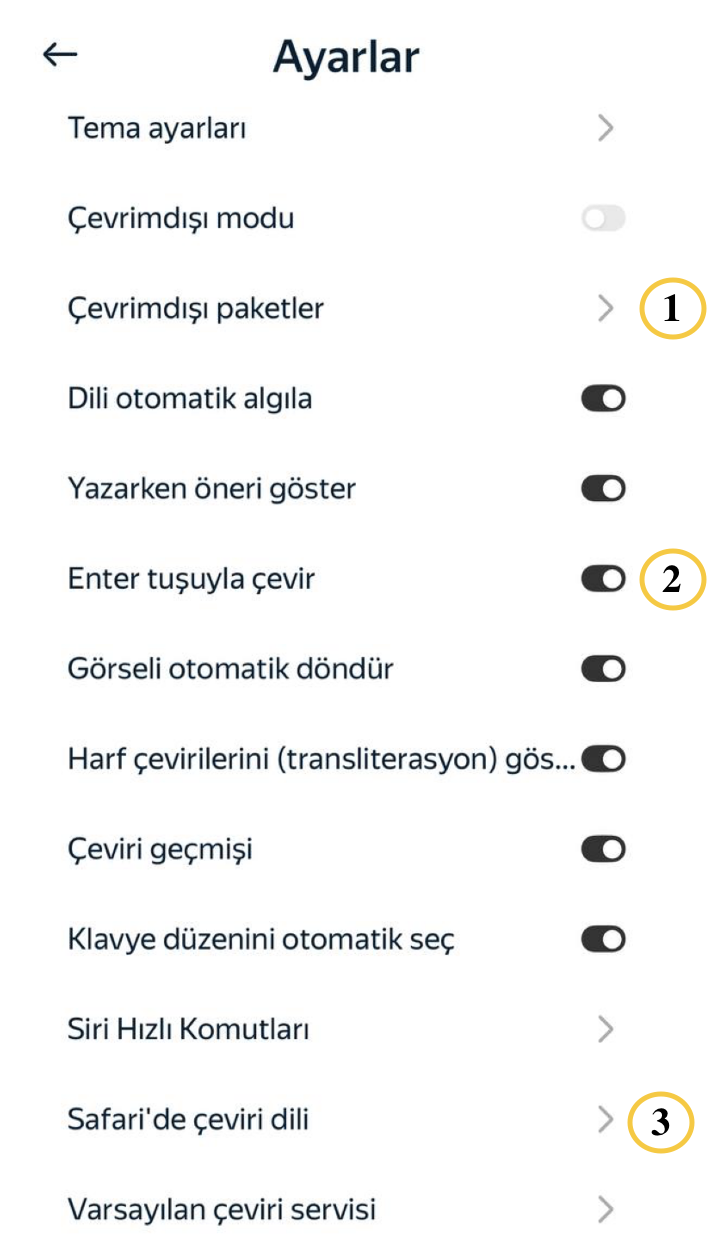Viewport: 718px width, 1254px height.
Task: Toggle Enter tuşuyla çevir off
Action: (x=603, y=579)
